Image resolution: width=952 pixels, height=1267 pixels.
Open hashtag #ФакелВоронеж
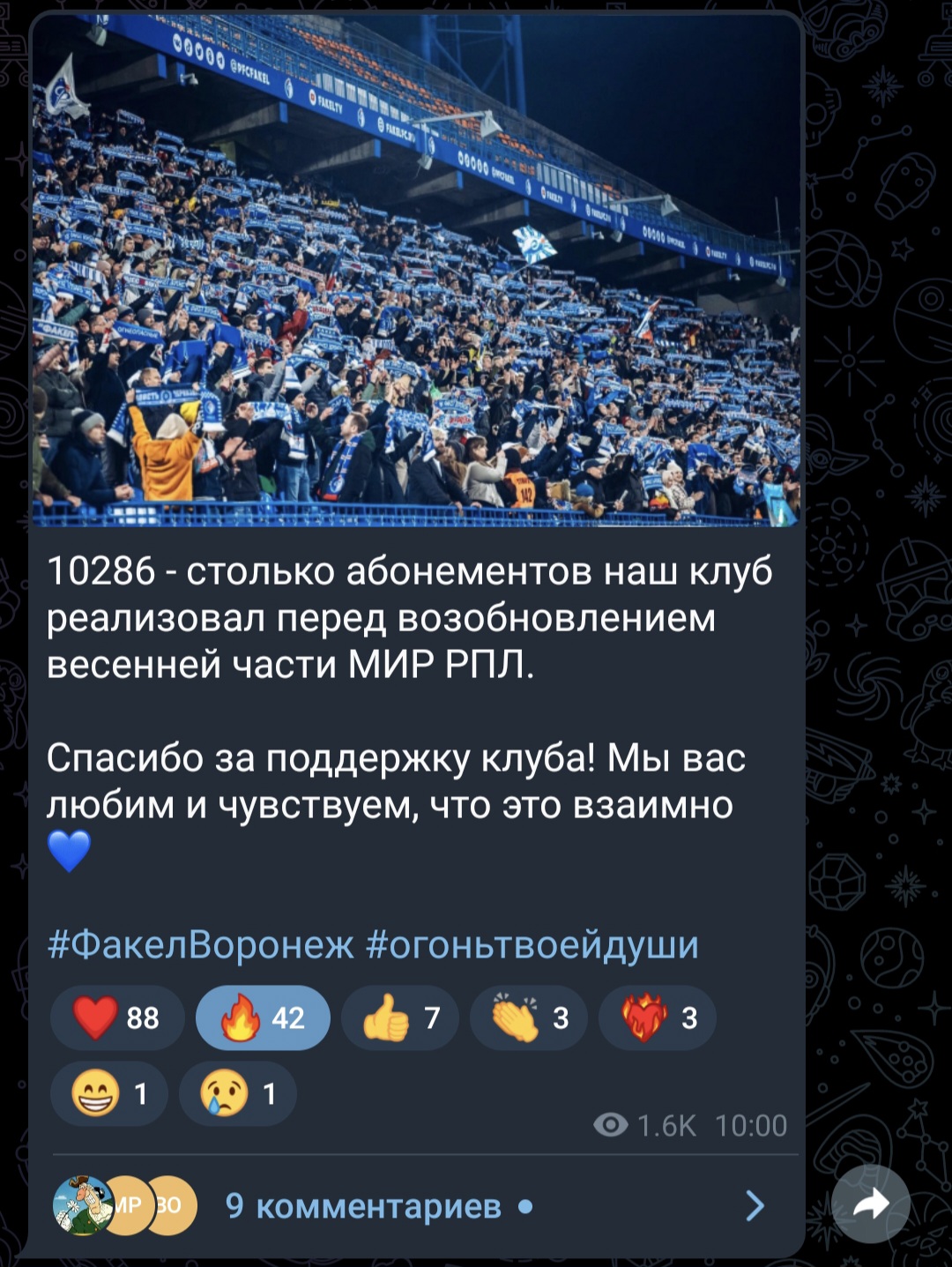point(200,944)
